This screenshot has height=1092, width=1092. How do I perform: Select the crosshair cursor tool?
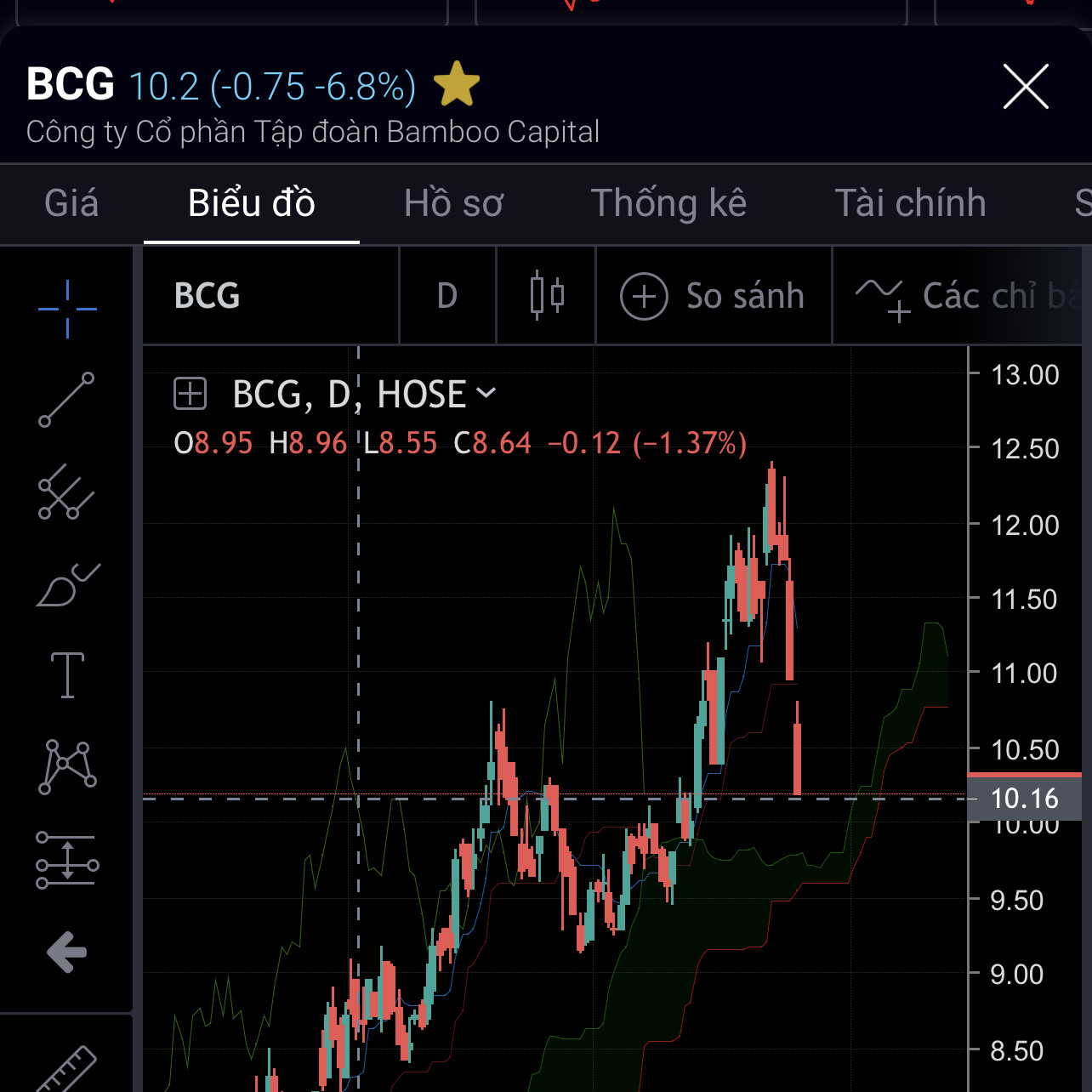67,309
